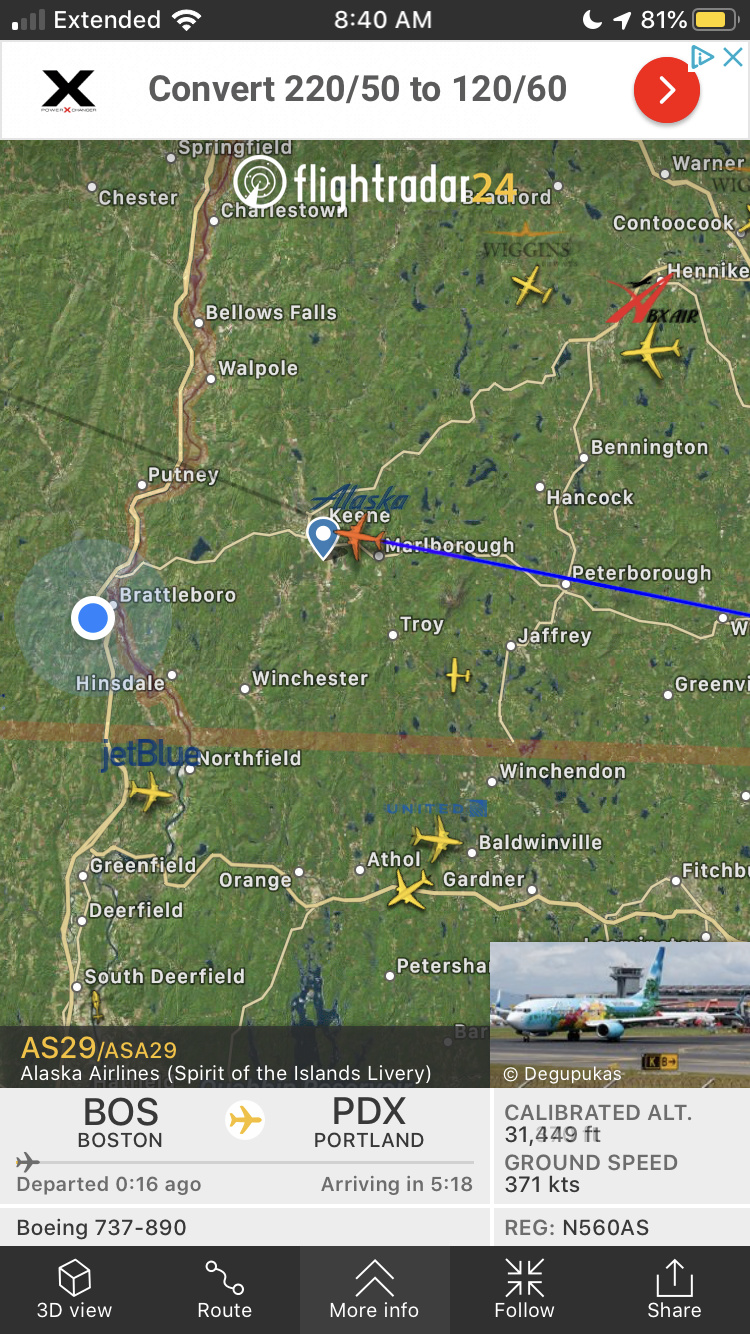This screenshot has width=750, height=1334.
Task: Select the Wiggins plane on the map
Action: click(532, 286)
